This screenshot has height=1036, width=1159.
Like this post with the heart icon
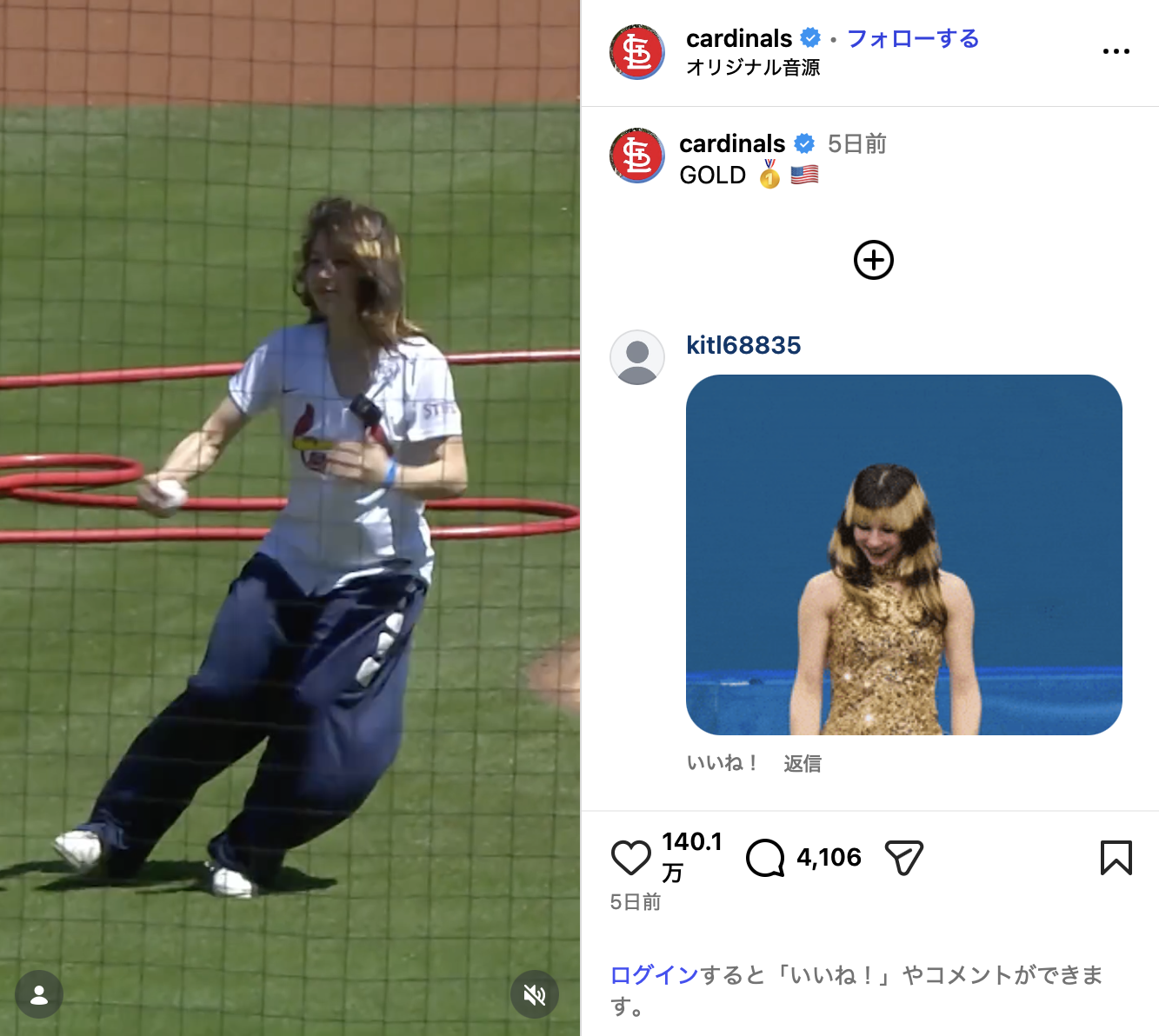(x=631, y=858)
